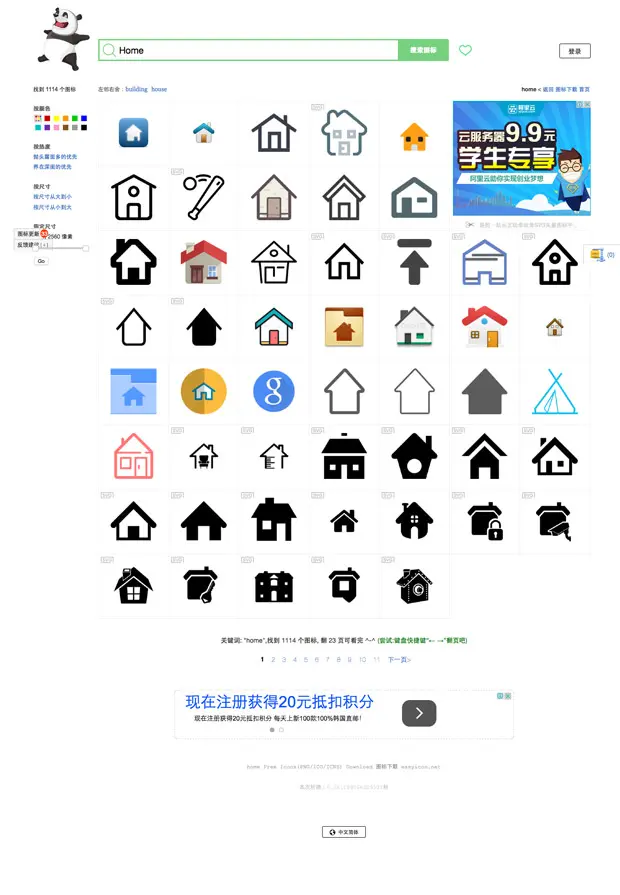
Task: Go to results page 2
Action: pyautogui.click(x=272, y=660)
